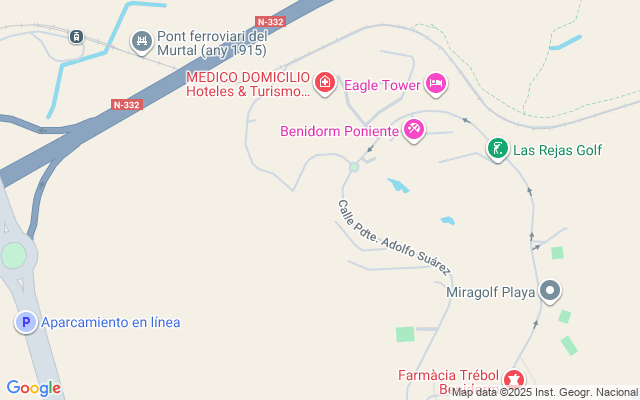The image size is (640, 400).
Task: Open the Google logo link
Action: click(x=33, y=388)
